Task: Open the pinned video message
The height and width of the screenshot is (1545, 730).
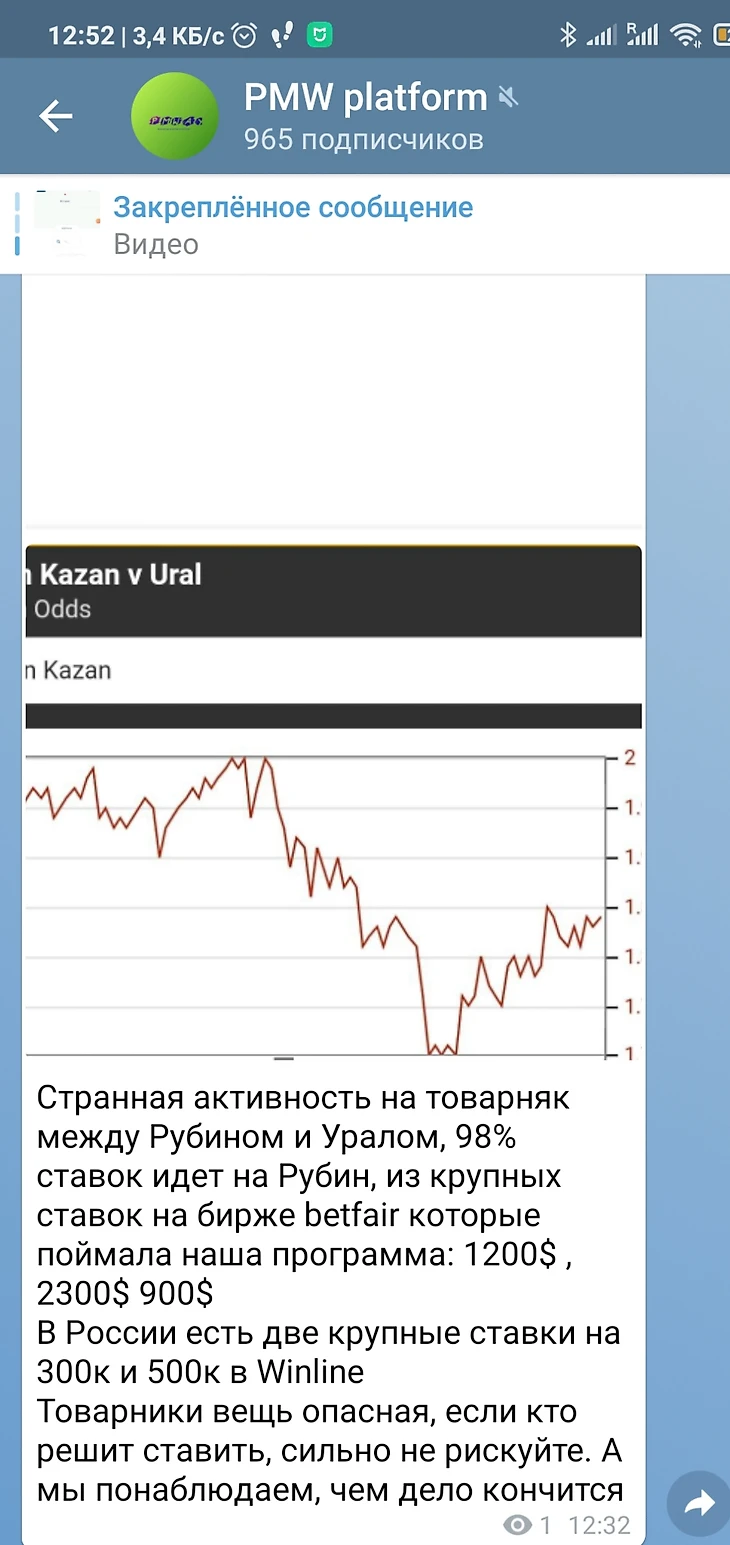Action: tap(292, 225)
